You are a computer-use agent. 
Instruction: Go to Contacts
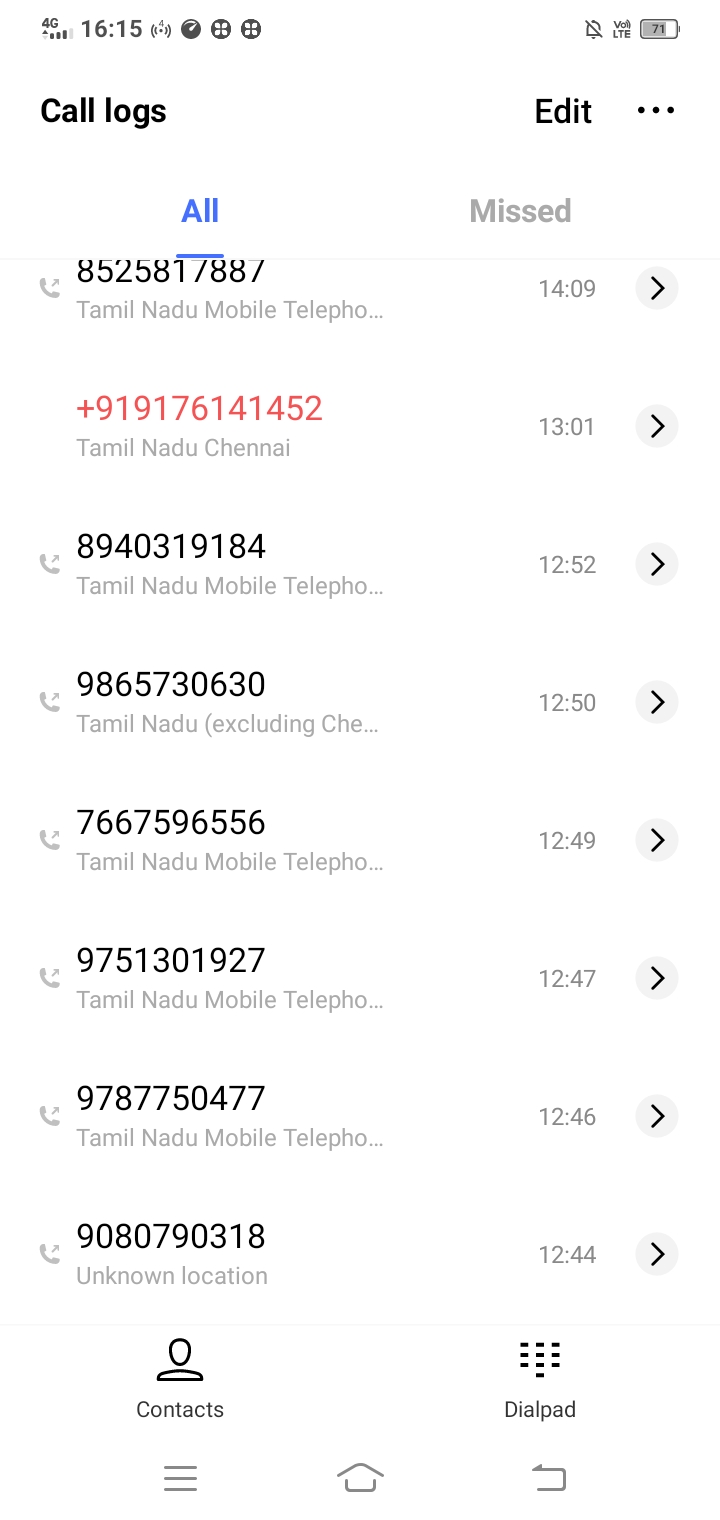tap(180, 1380)
